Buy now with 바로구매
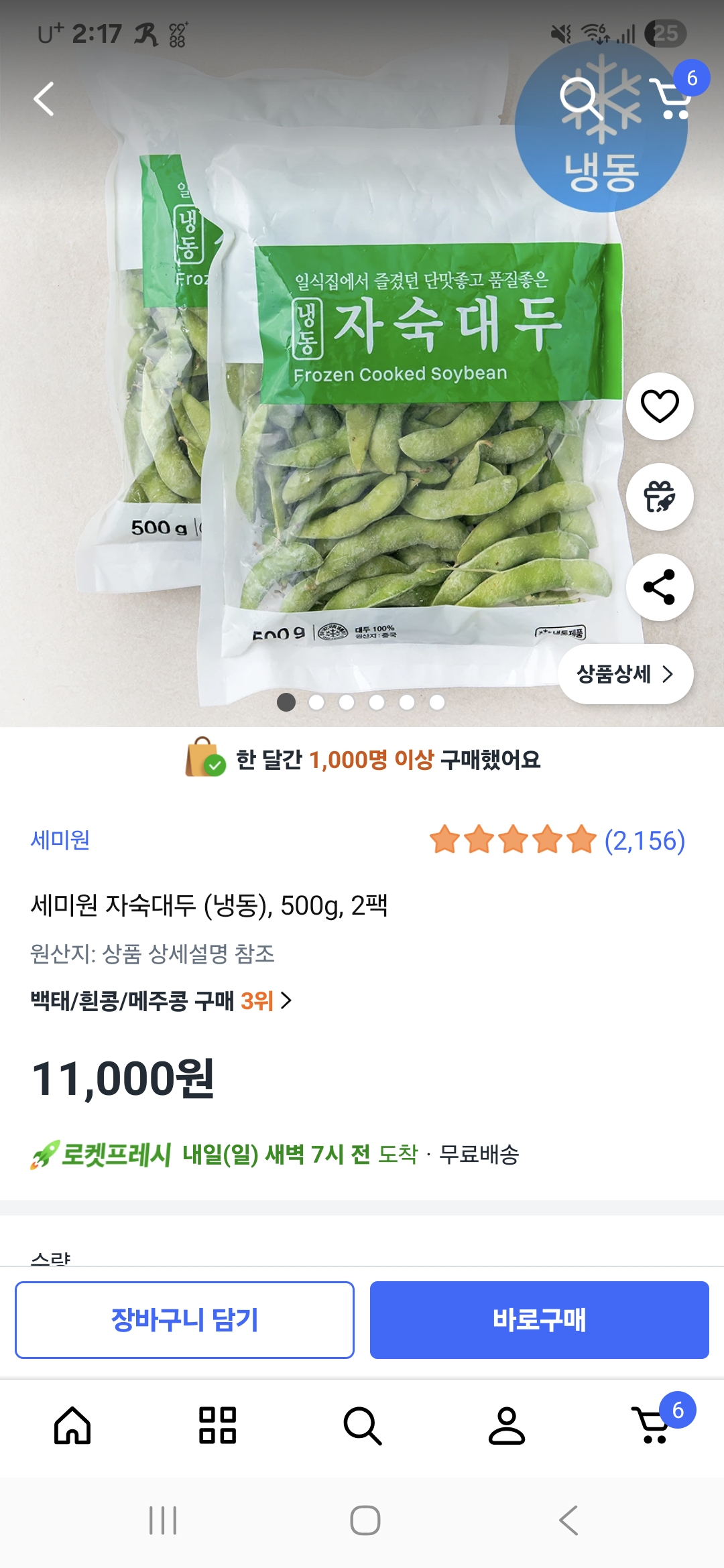The image size is (724, 1568). tap(539, 1320)
